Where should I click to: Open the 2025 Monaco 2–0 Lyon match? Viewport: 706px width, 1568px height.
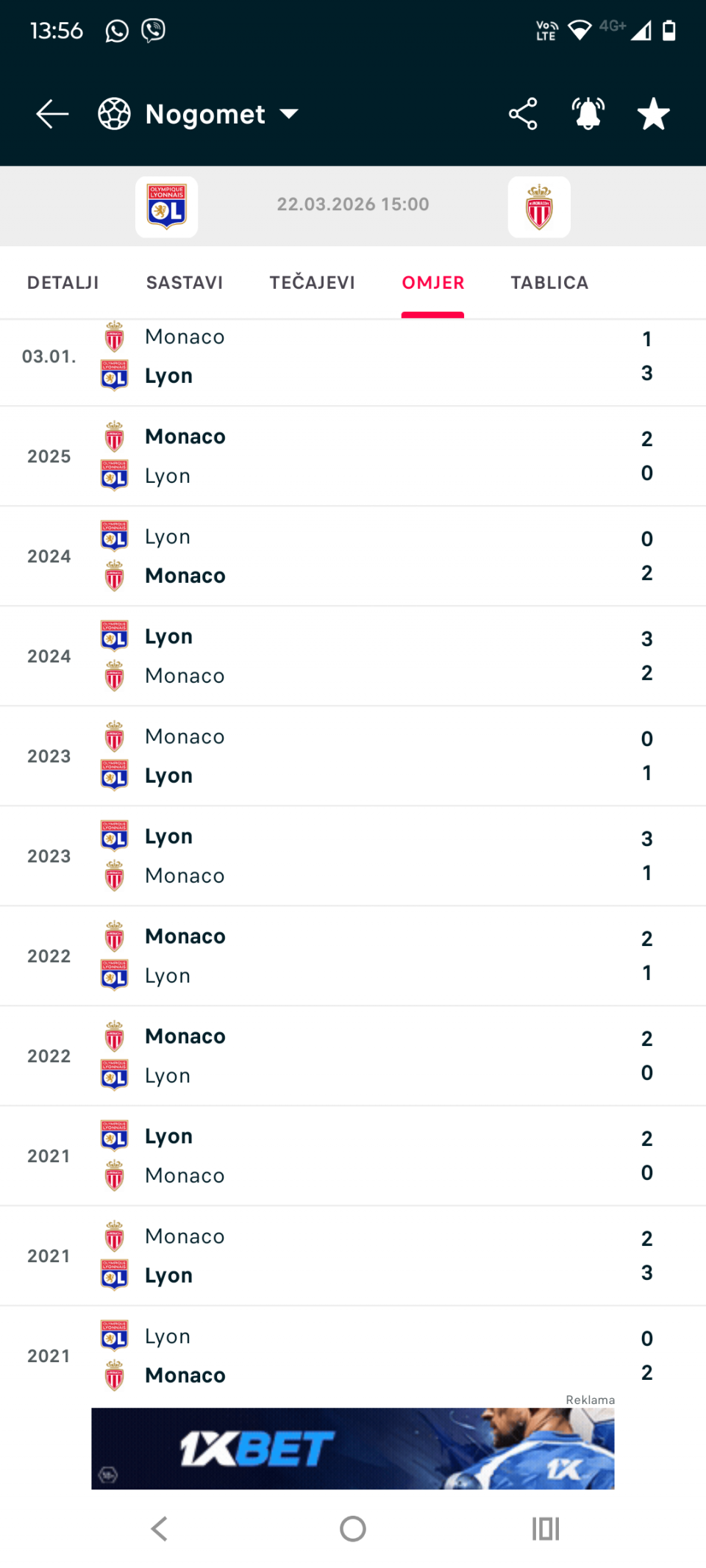pyautogui.click(x=353, y=457)
